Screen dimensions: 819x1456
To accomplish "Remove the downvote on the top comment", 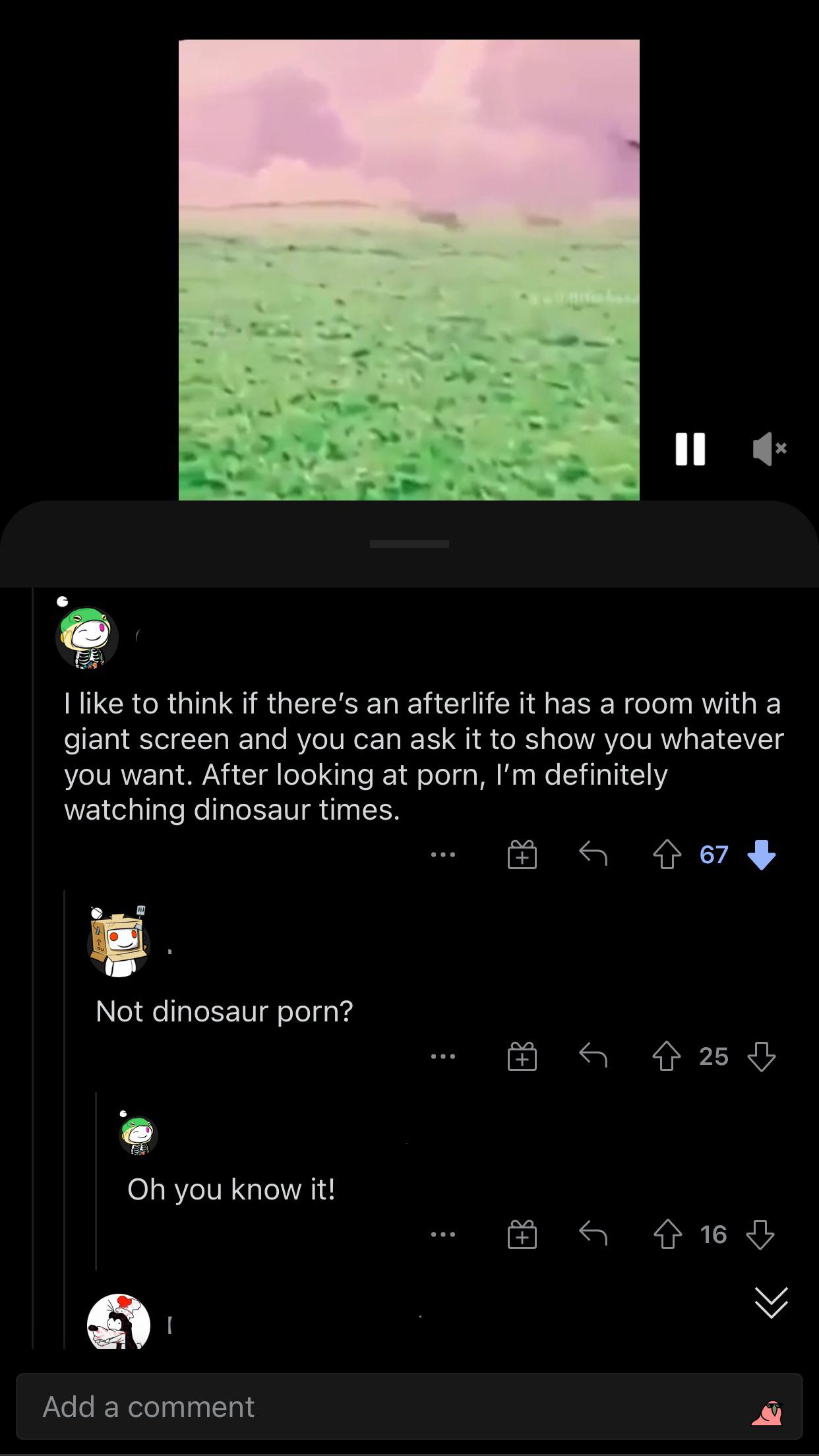I will [762, 855].
